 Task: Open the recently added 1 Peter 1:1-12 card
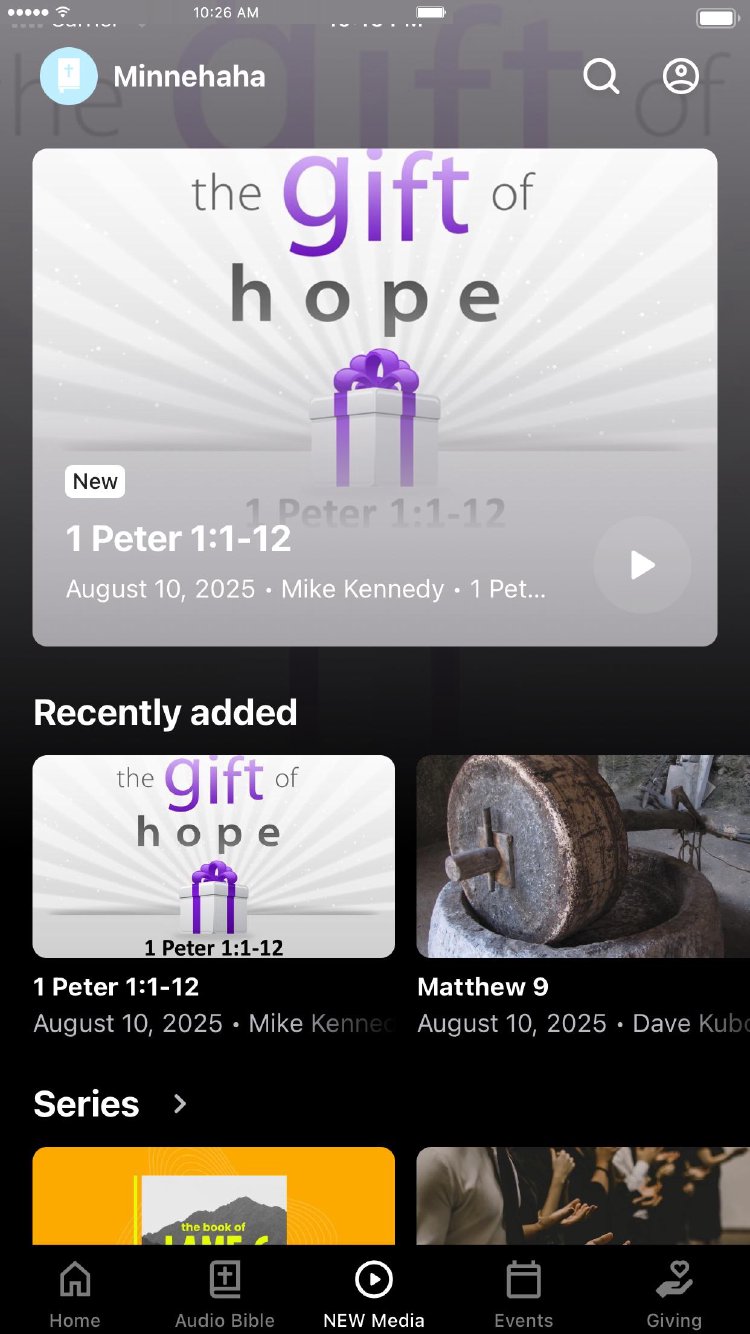(214, 856)
